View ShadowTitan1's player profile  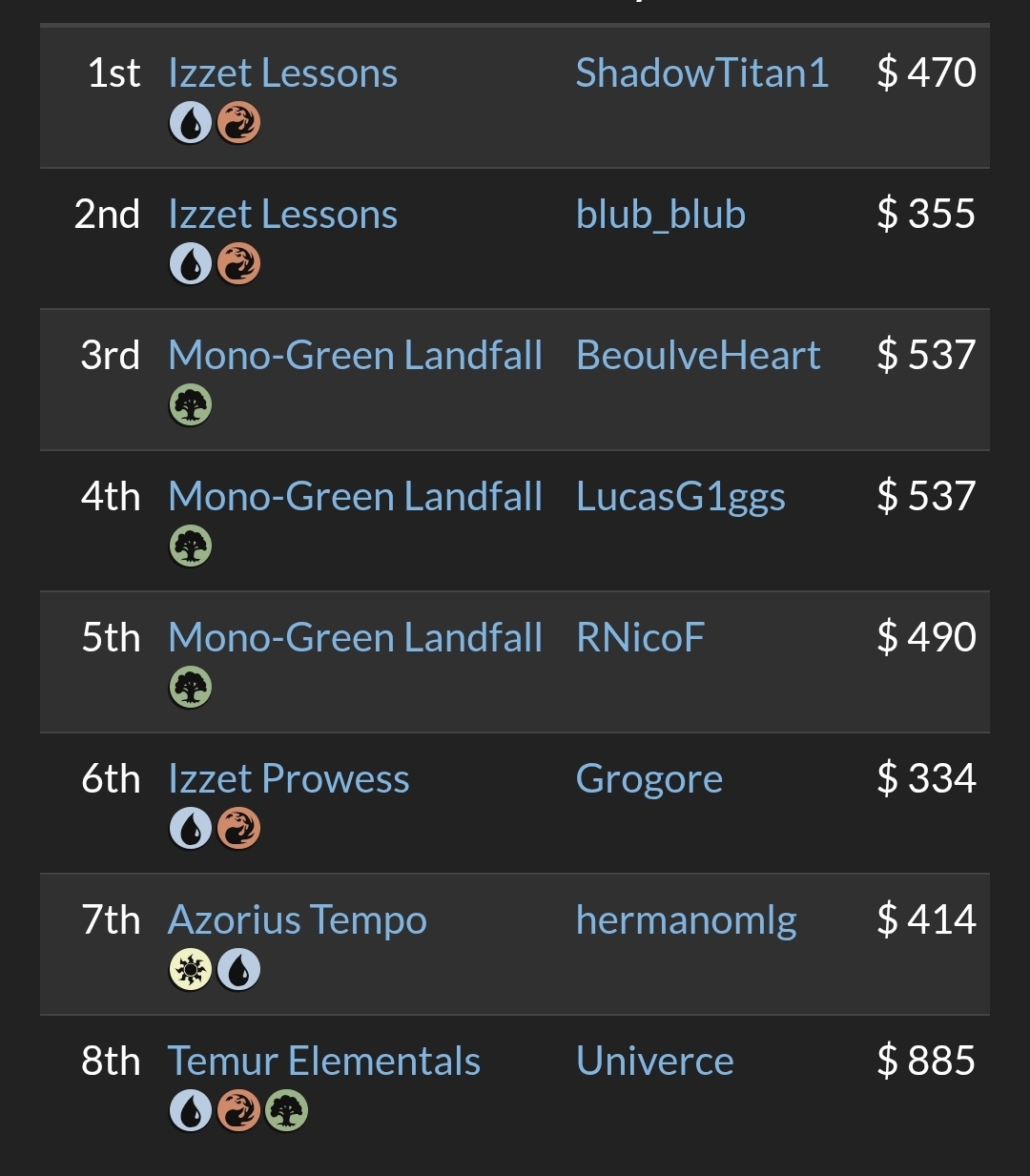pyautogui.click(x=702, y=73)
